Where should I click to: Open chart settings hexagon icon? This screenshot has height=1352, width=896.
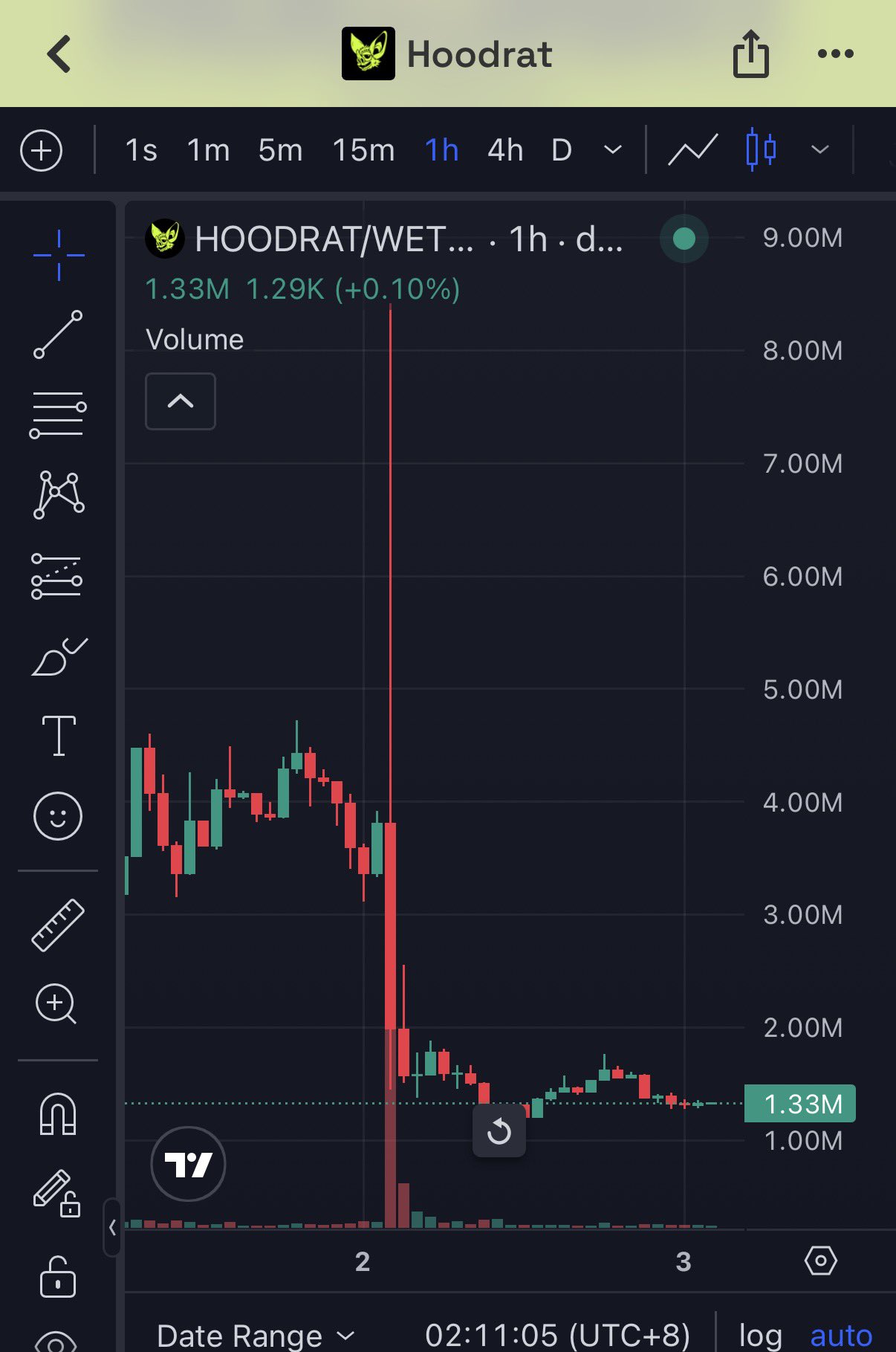[820, 1261]
